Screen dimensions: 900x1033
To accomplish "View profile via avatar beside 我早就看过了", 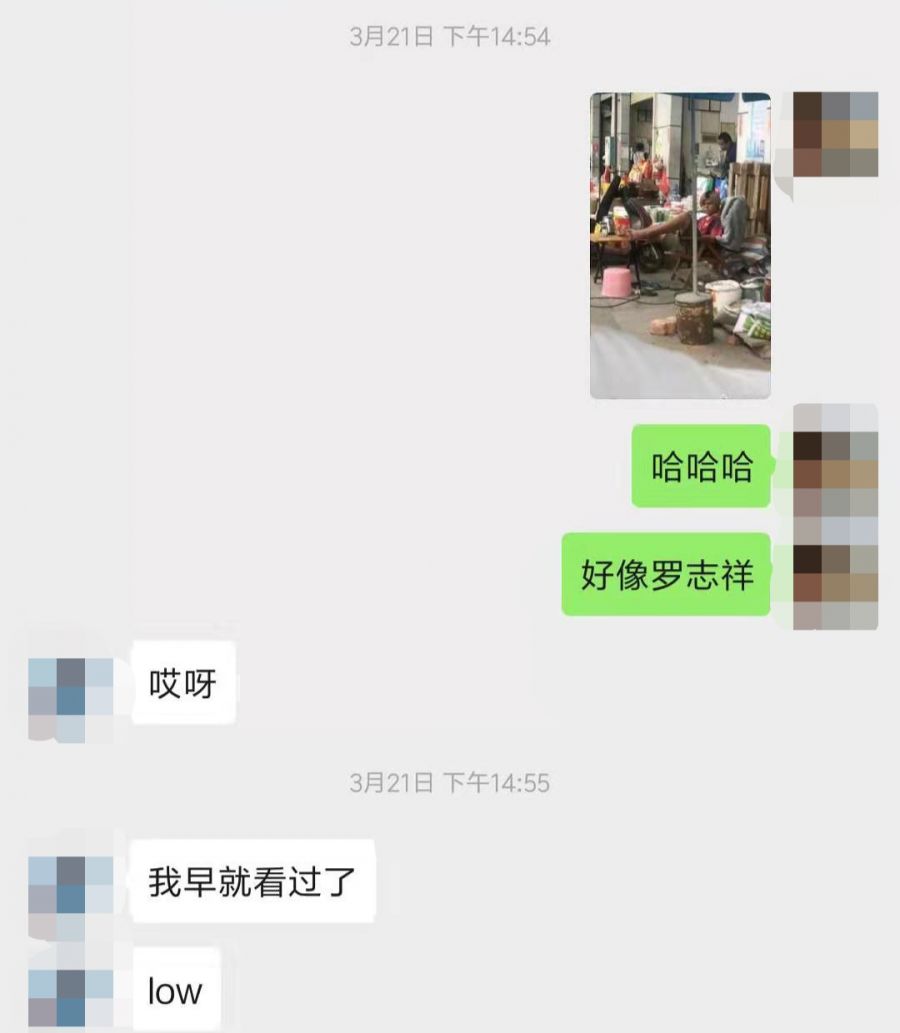I will click(x=70, y=884).
